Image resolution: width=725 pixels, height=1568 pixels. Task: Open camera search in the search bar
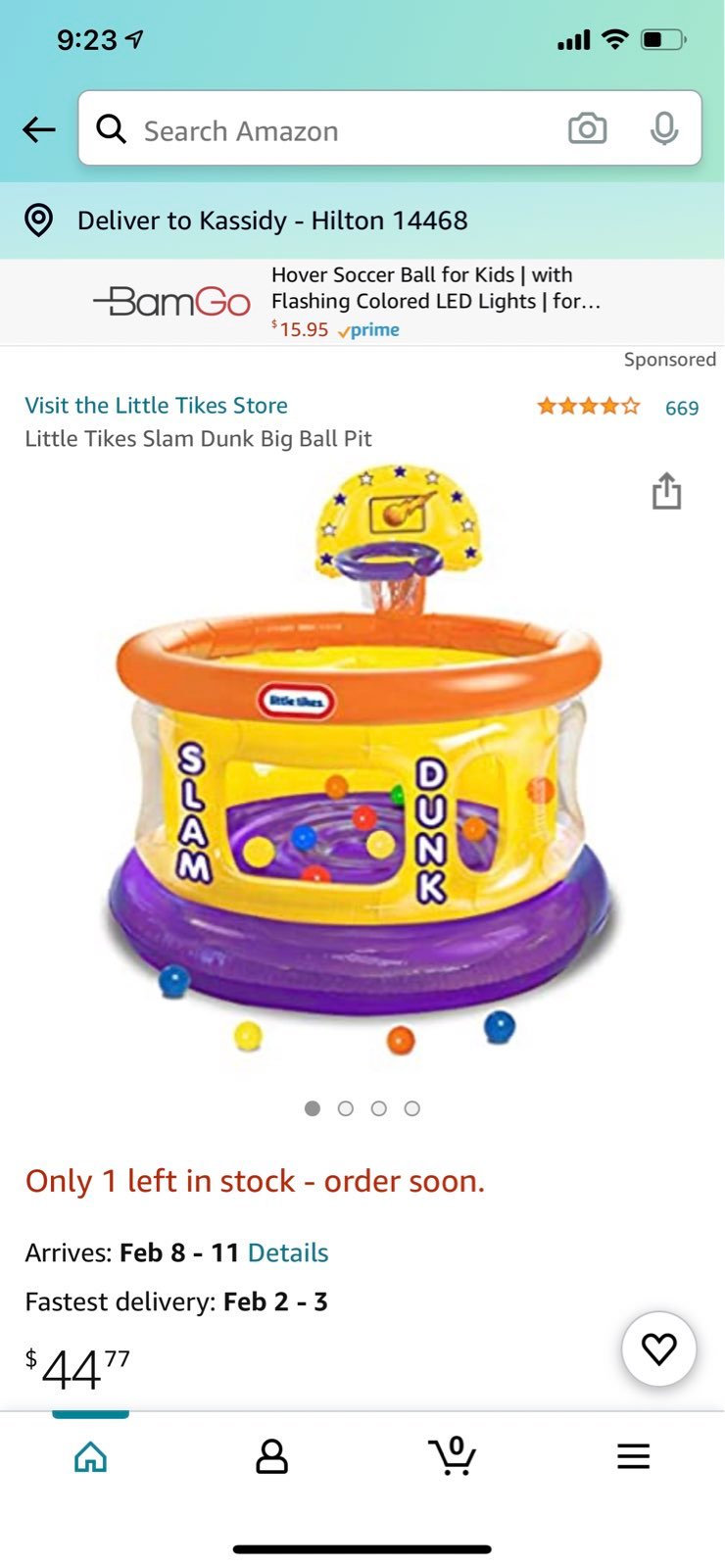[587, 128]
